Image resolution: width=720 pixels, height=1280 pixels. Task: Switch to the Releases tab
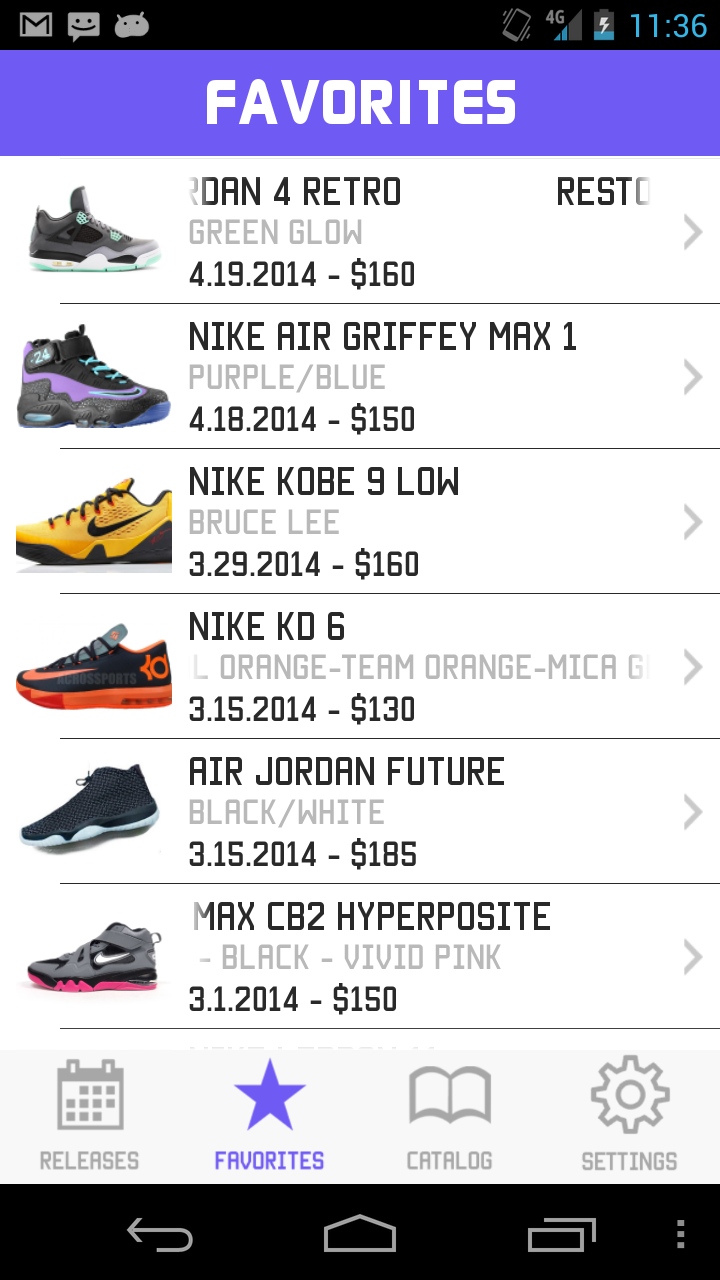click(x=90, y=1116)
